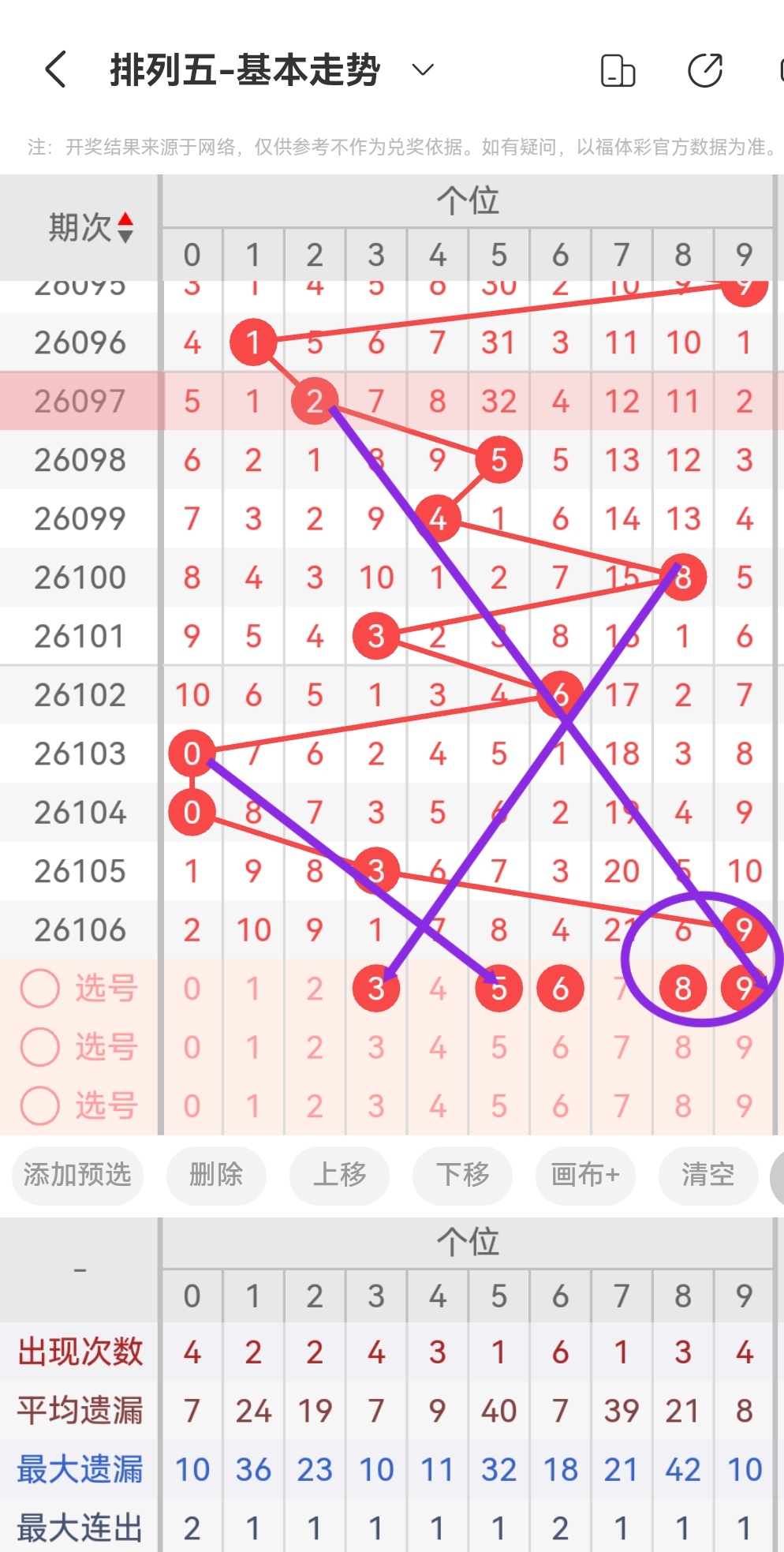Open the landscape rotation icon at top

click(618, 70)
